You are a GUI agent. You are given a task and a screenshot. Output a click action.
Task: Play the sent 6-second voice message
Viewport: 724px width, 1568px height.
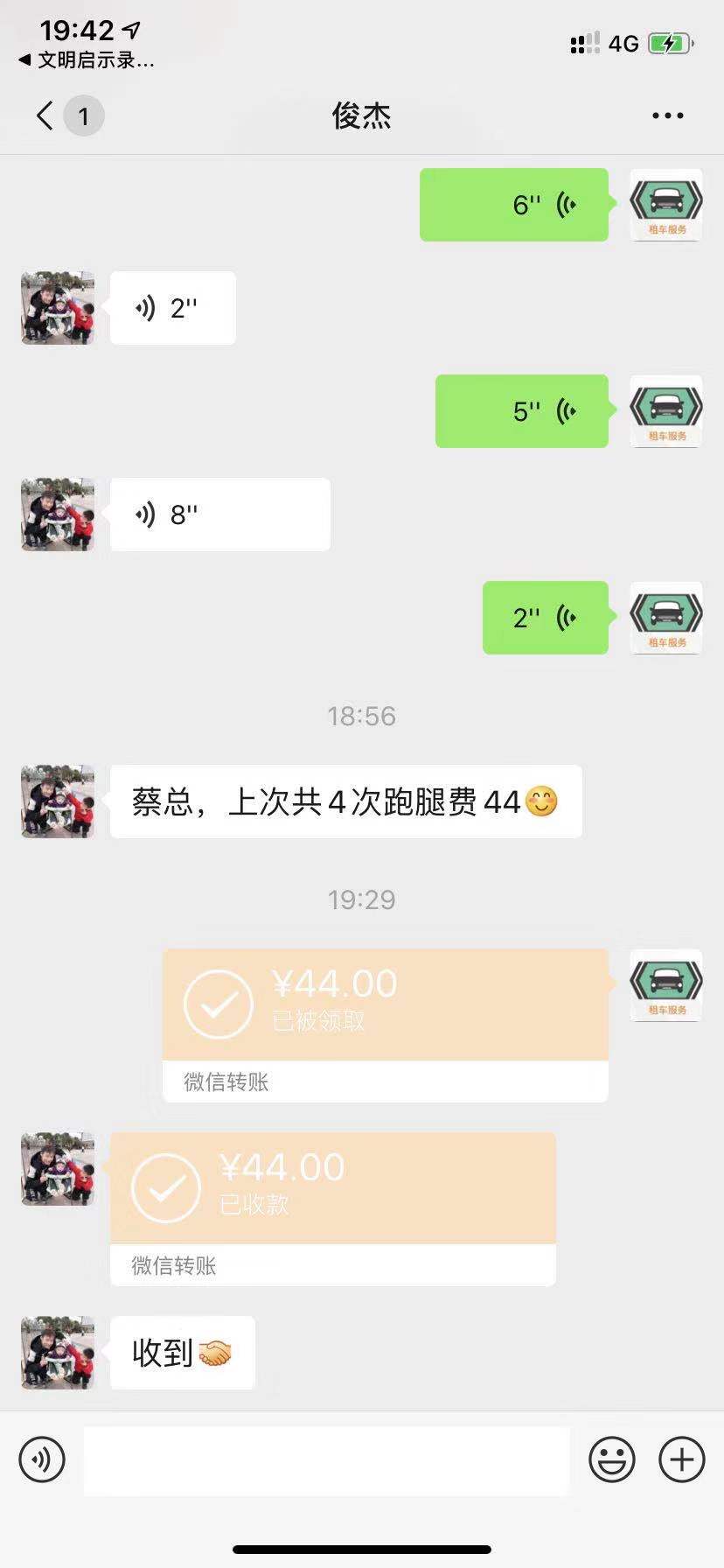(514, 205)
